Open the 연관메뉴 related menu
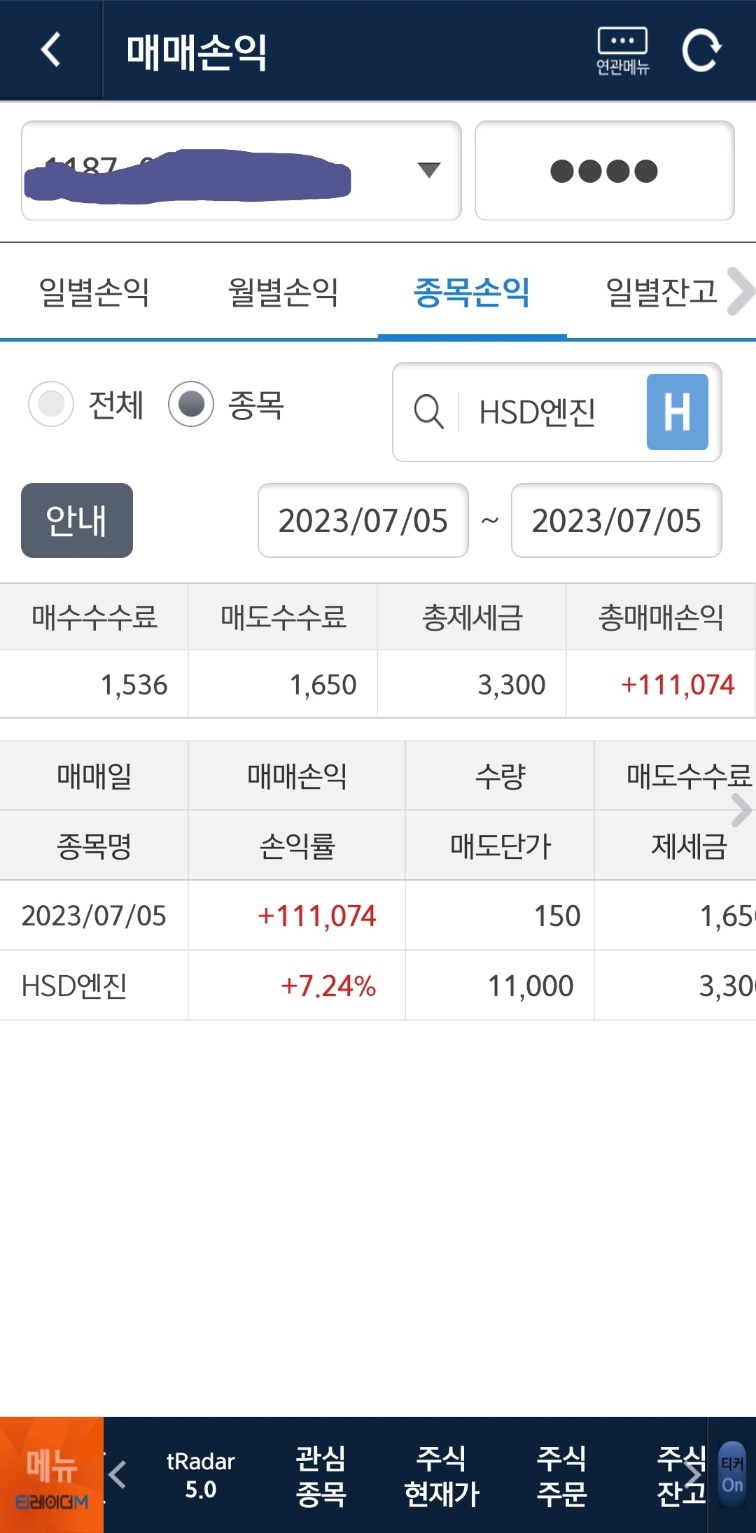 [x=622, y=50]
